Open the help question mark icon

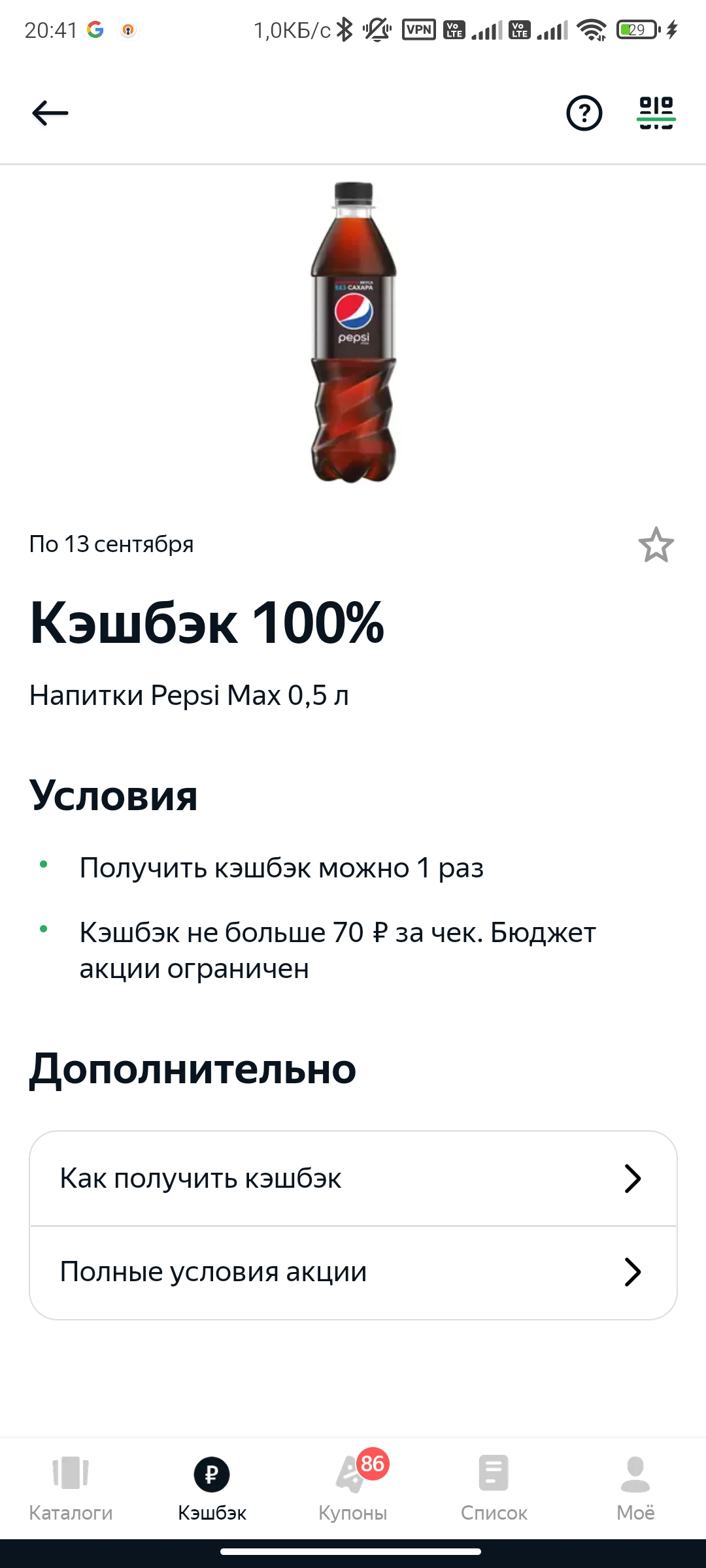pos(584,113)
